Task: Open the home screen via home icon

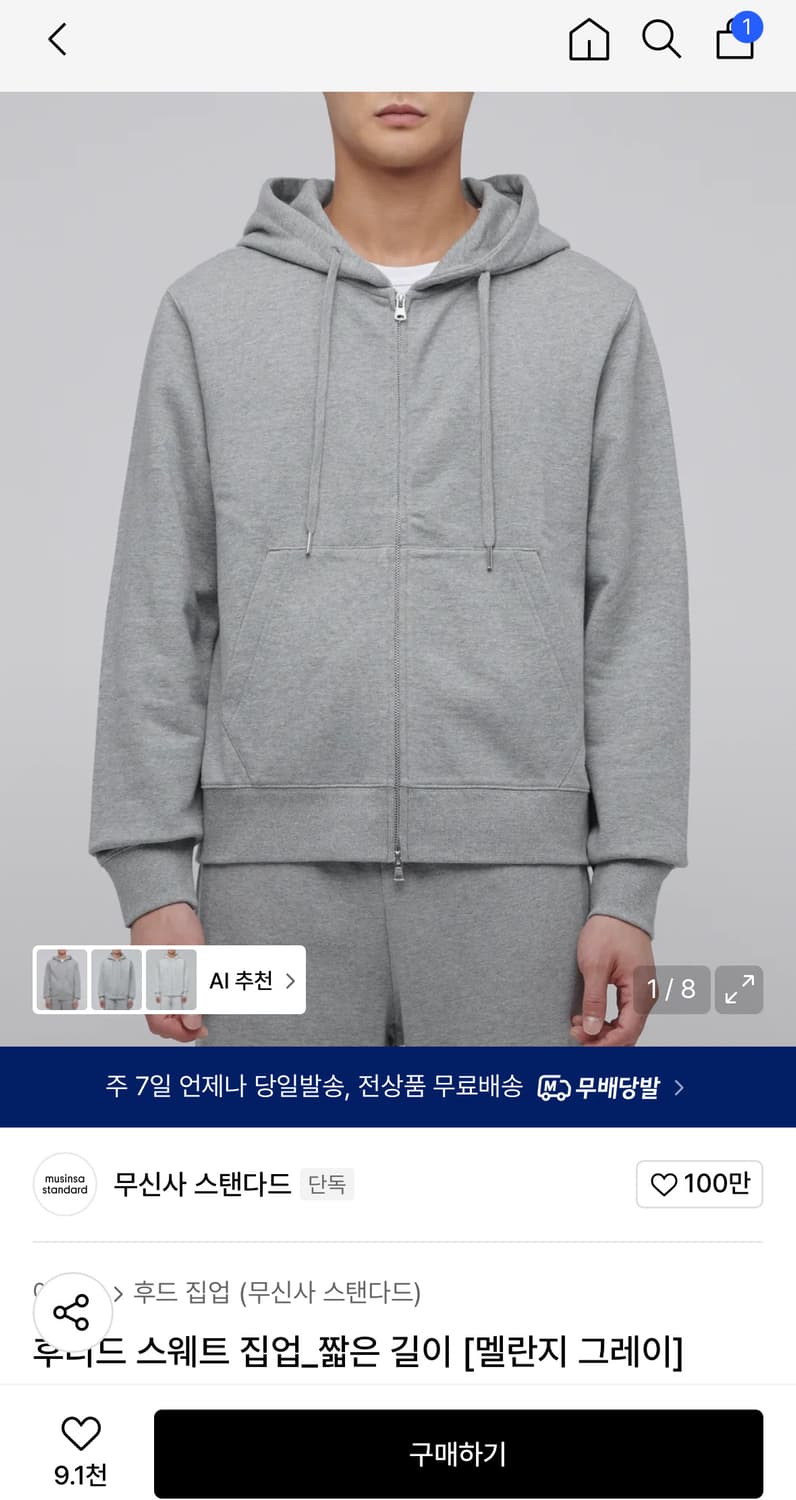Action: pyautogui.click(x=588, y=40)
